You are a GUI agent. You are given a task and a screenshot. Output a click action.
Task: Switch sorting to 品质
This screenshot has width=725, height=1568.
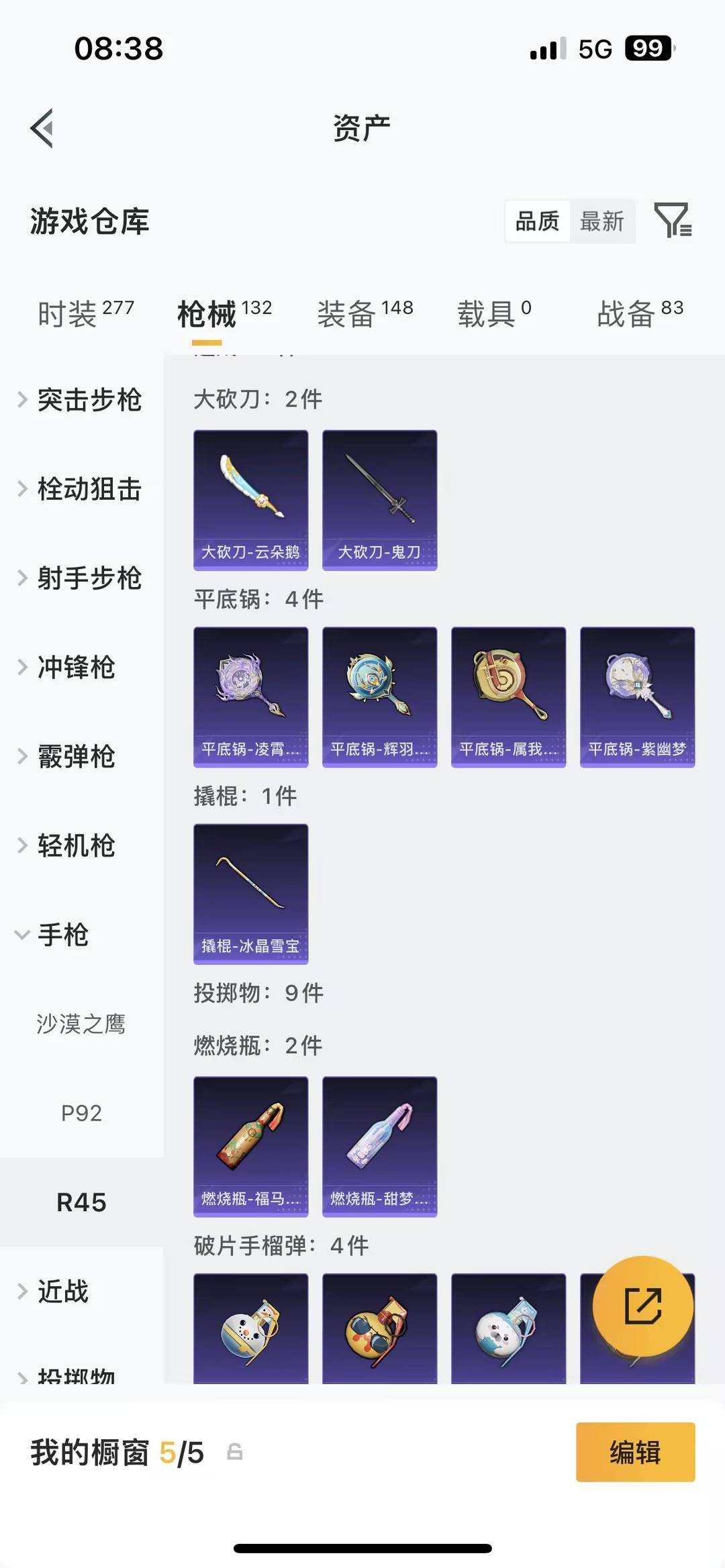[537, 221]
